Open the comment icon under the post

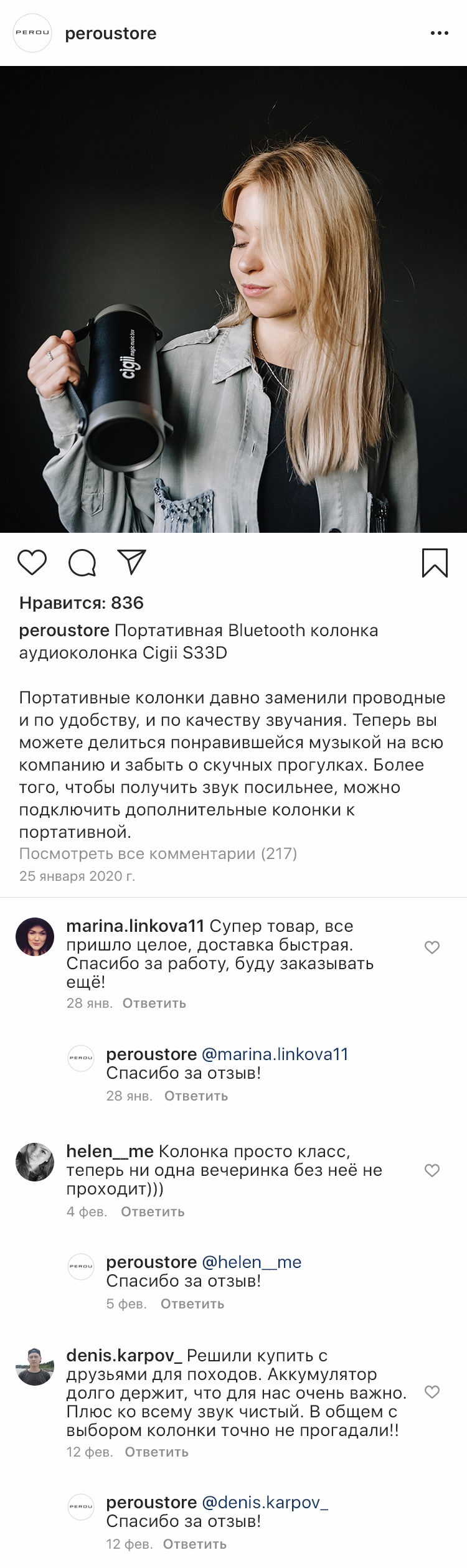point(82,562)
